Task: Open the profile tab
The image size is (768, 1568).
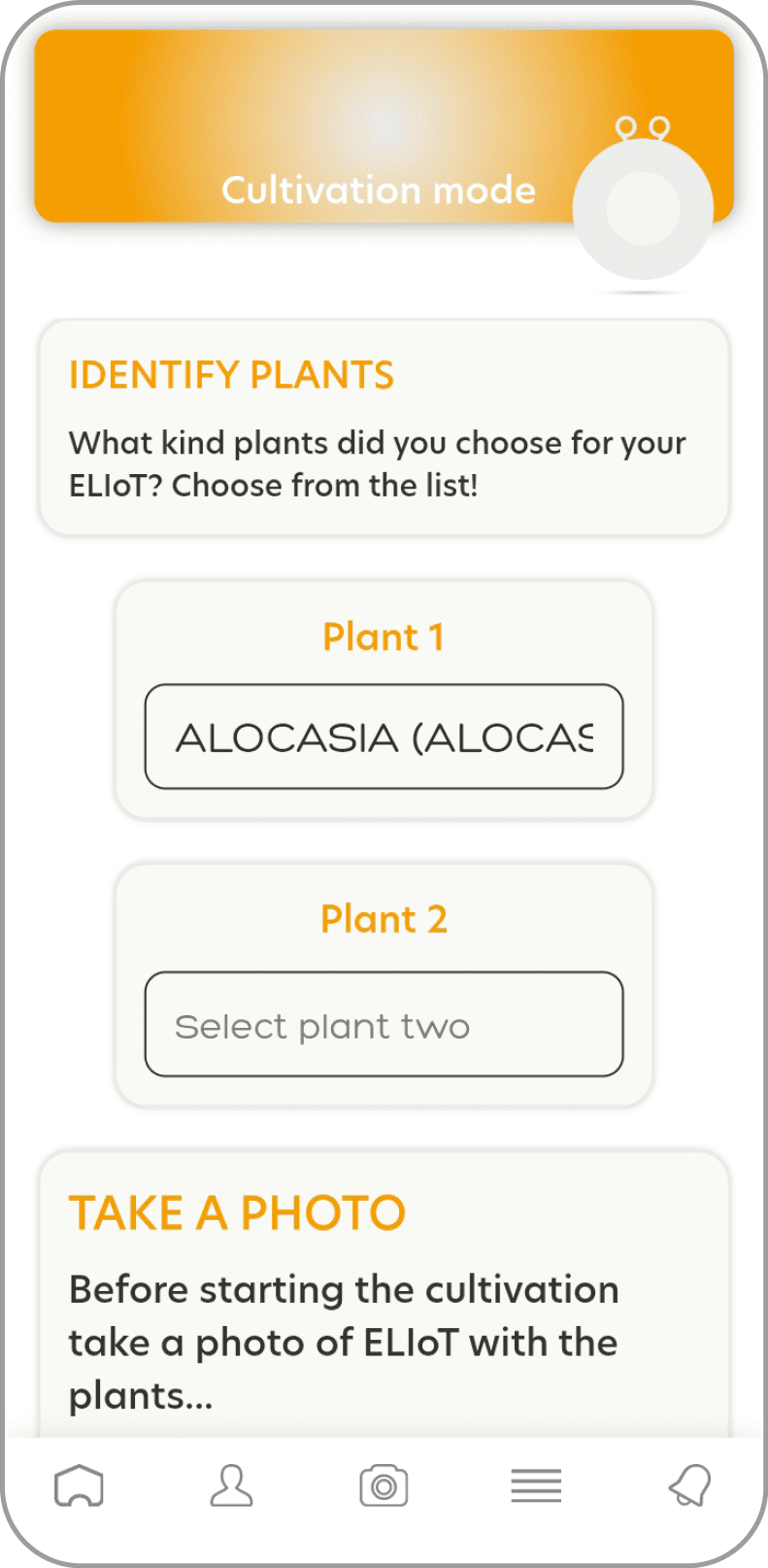Action: pos(231,1485)
